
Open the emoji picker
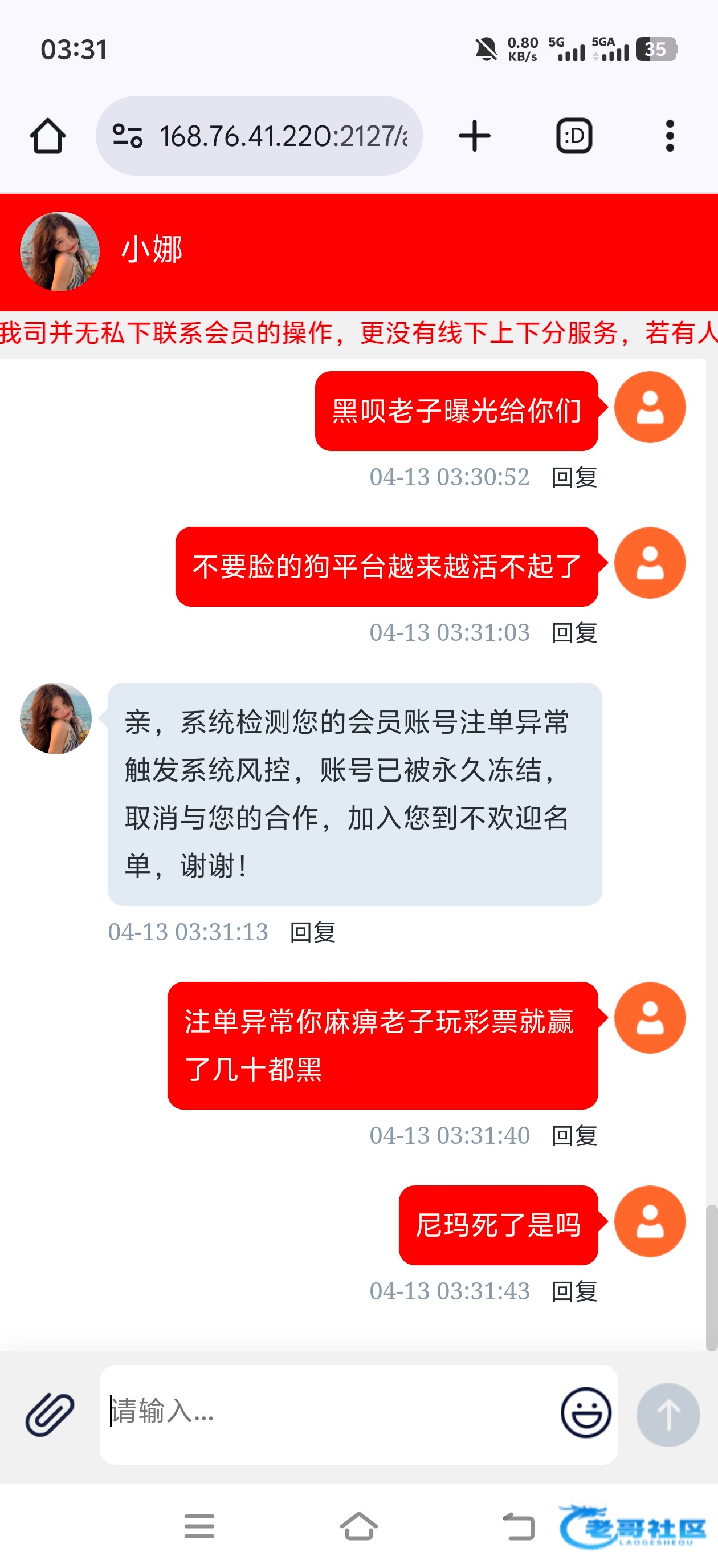coord(586,1413)
